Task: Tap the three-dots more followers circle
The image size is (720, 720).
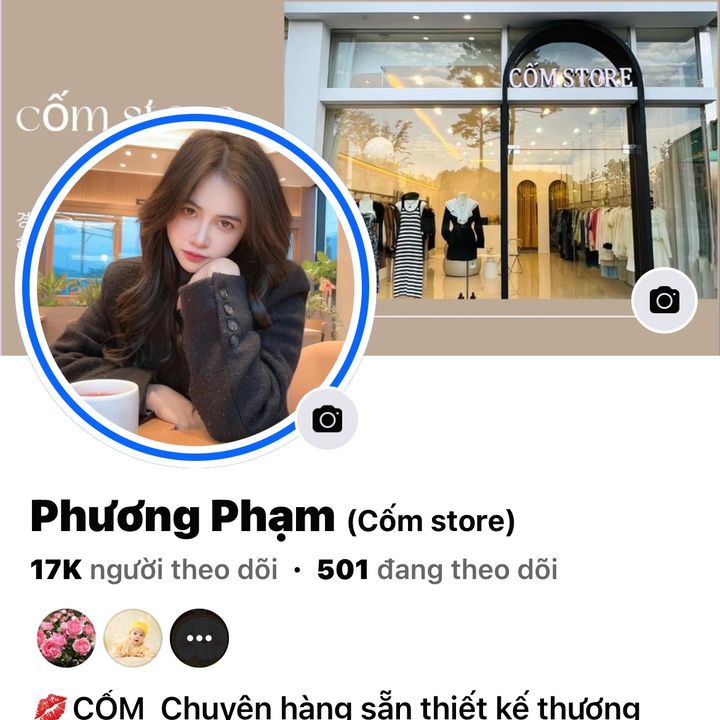Action: click(x=199, y=638)
